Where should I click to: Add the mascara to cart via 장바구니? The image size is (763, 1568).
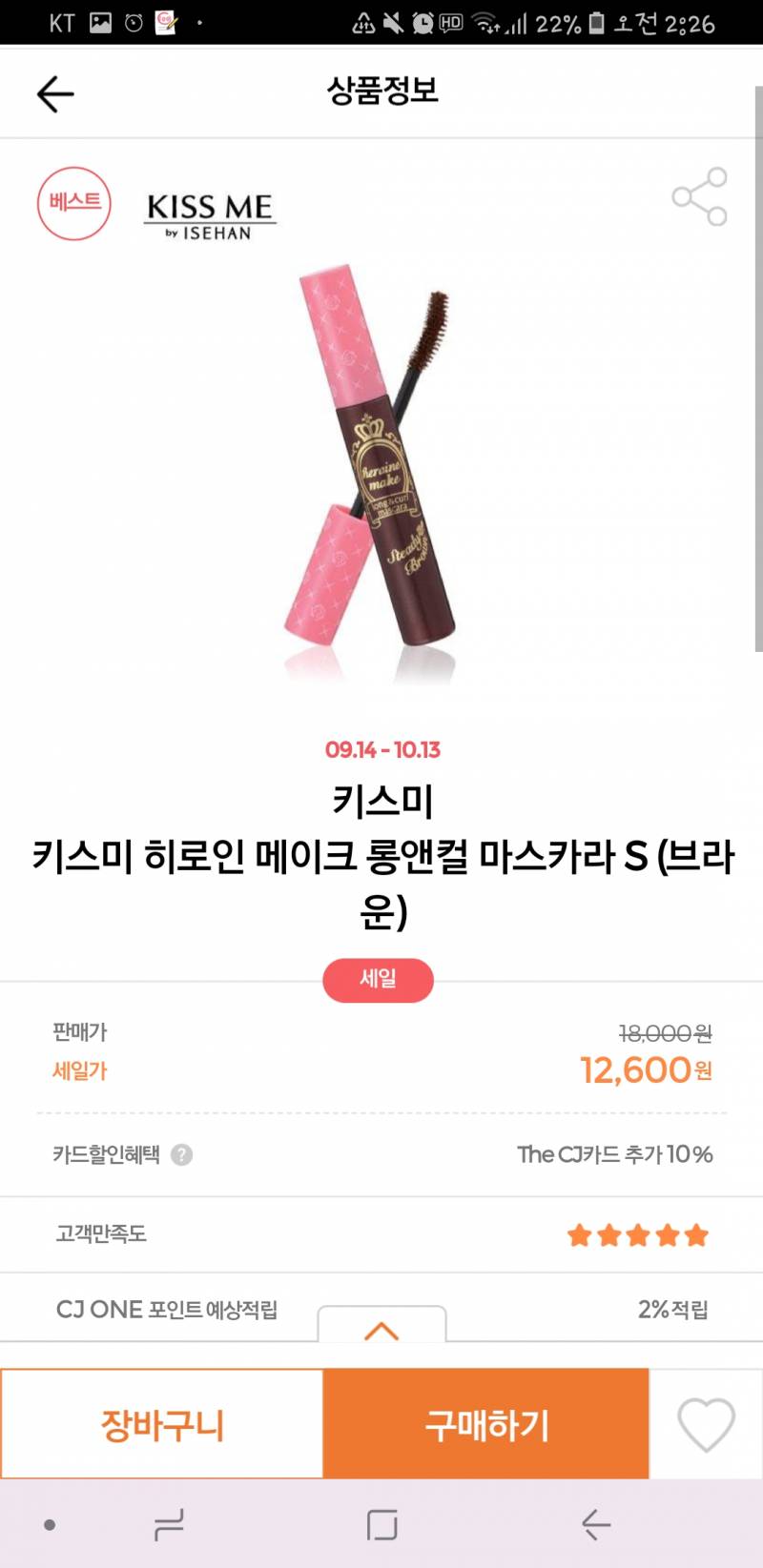coord(162,1423)
